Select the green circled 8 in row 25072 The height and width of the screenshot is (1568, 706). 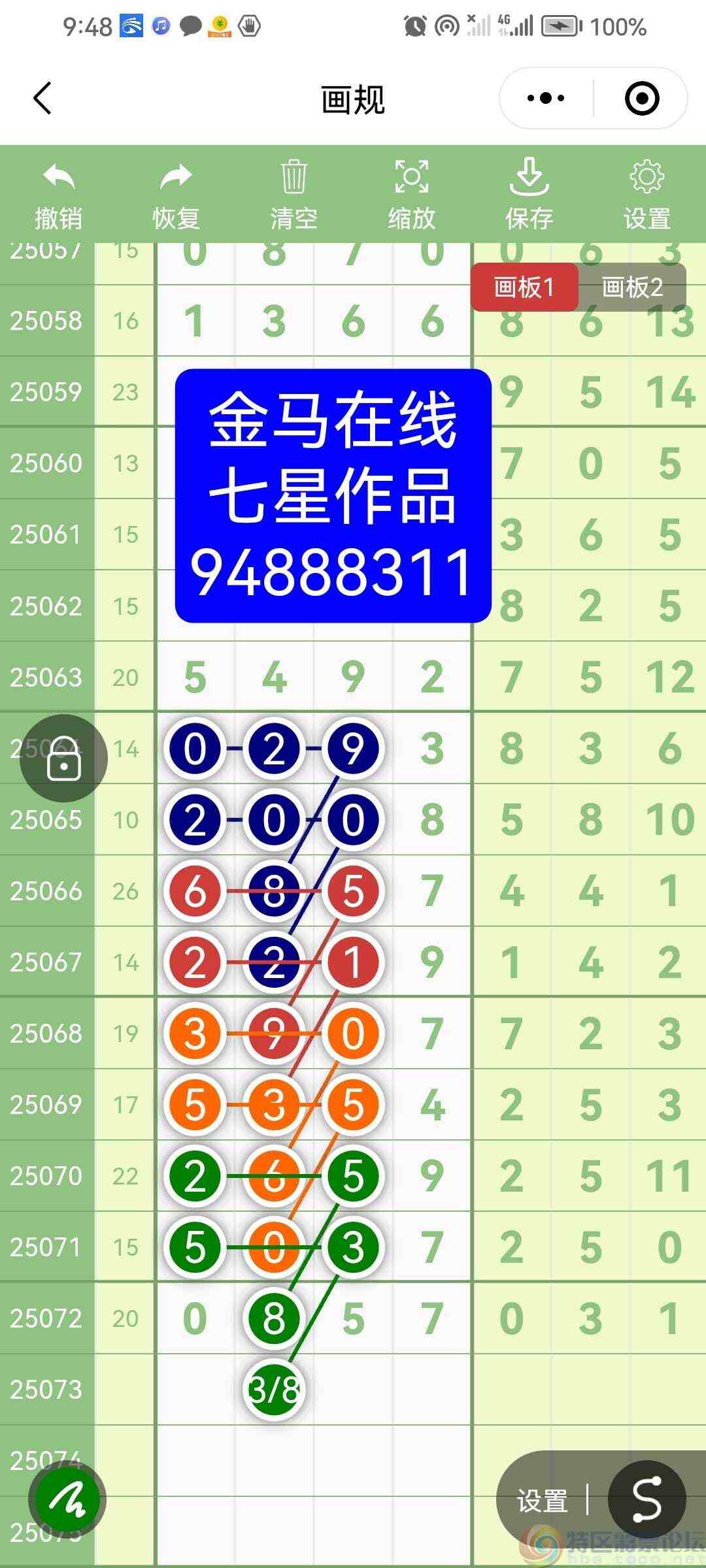(x=273, y=1318)
